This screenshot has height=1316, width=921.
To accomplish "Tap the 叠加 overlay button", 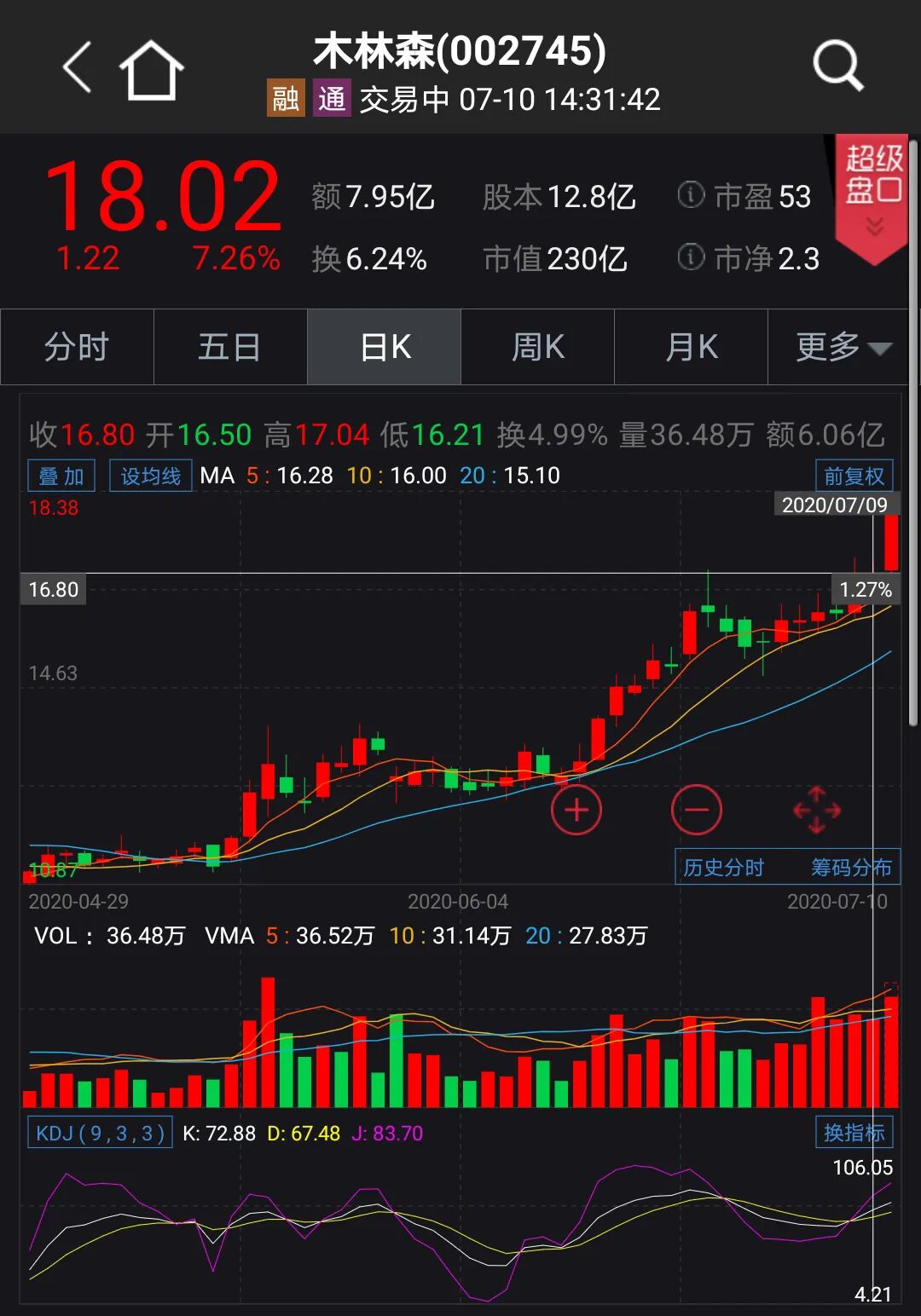I will (x=61, y=476).
